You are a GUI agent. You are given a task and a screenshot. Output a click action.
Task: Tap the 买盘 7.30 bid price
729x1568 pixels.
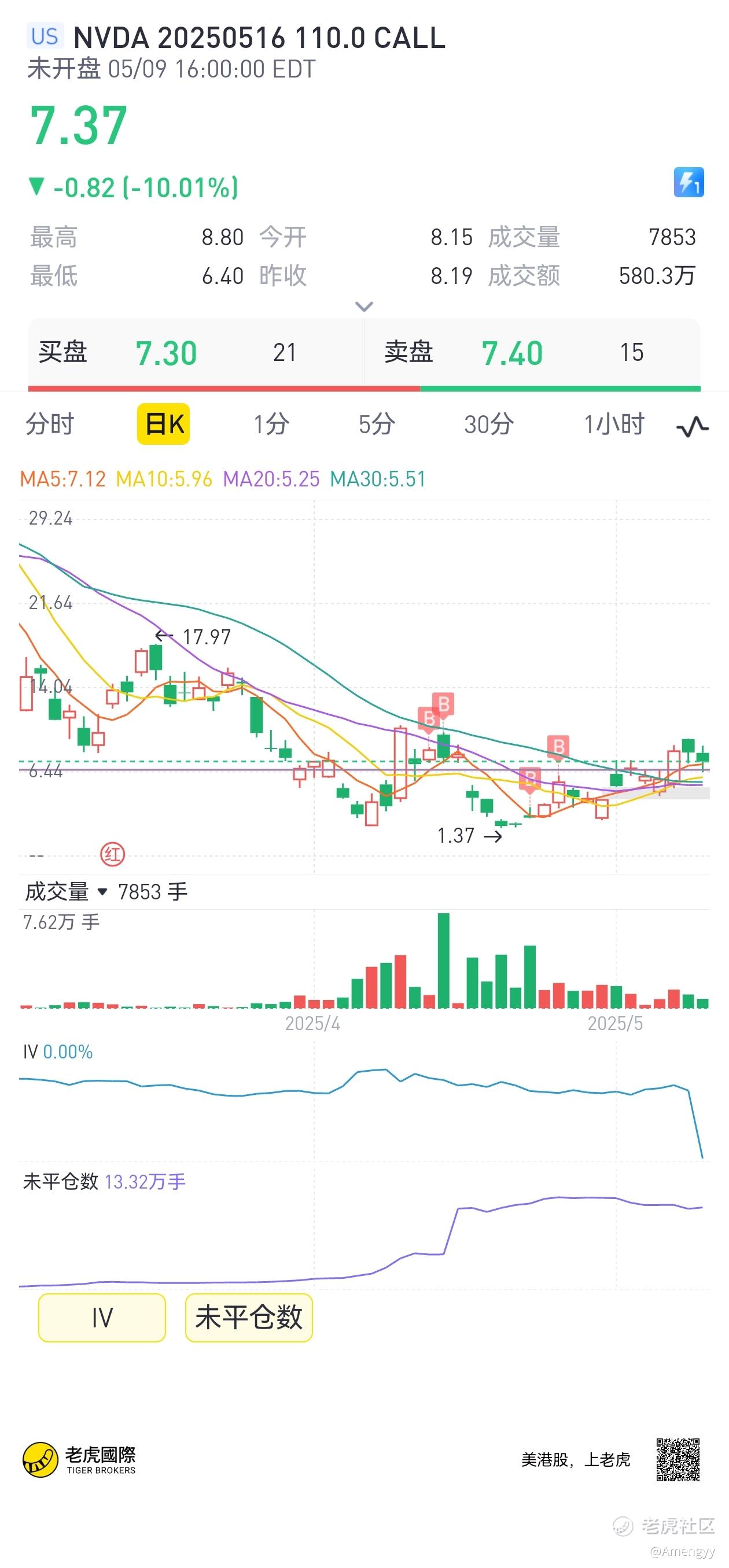[x=166, y=353]
